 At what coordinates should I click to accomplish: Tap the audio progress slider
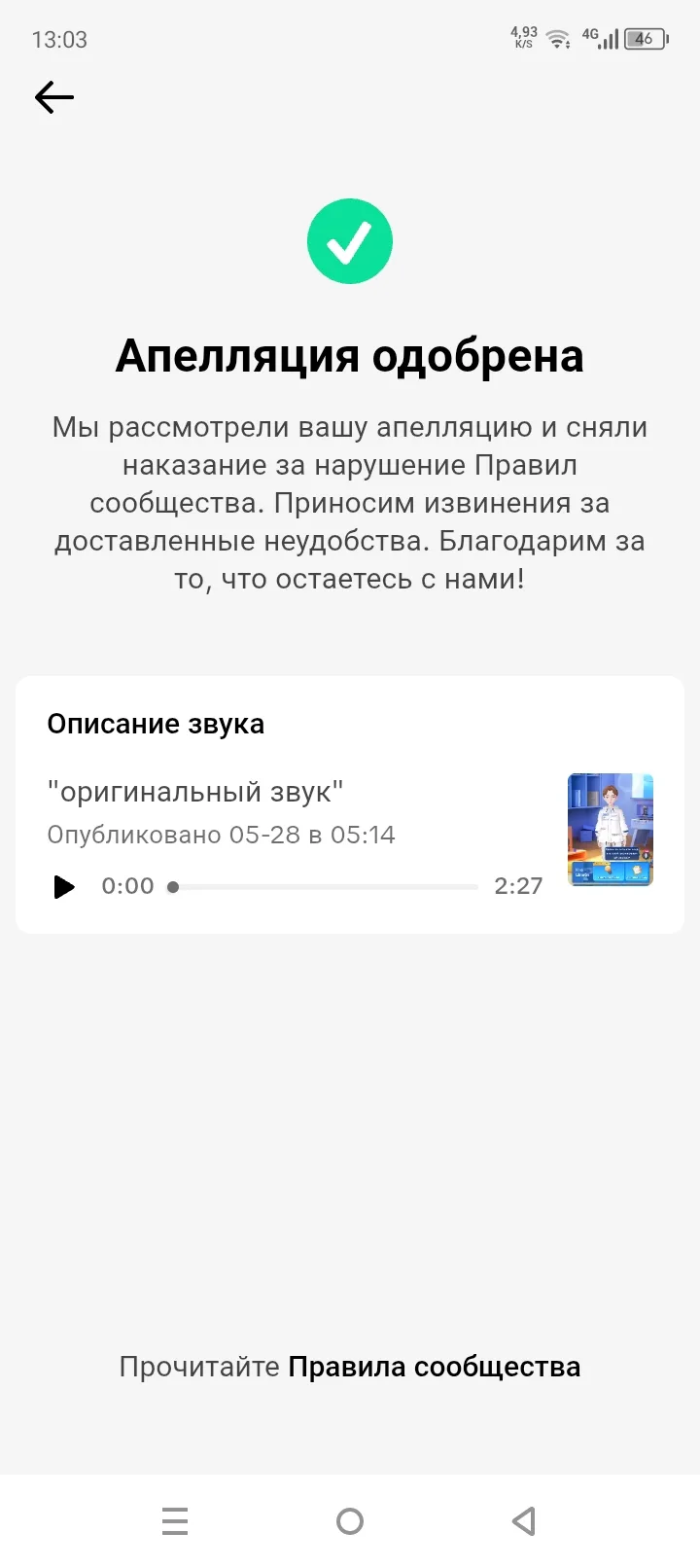(x=324, y=887)
